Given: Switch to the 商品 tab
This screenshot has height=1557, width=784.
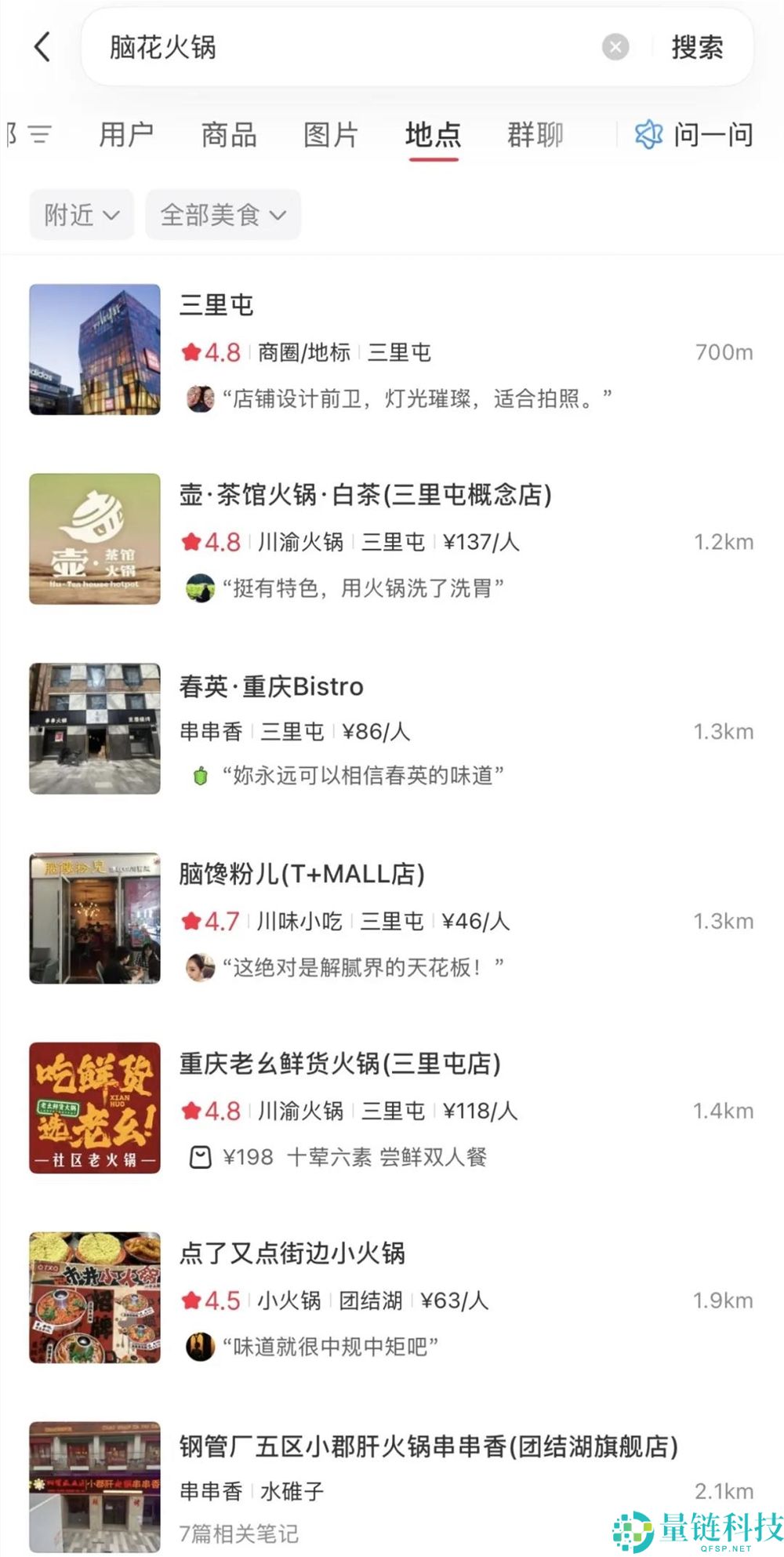Looking at the screenshot, I should point(228,133).
